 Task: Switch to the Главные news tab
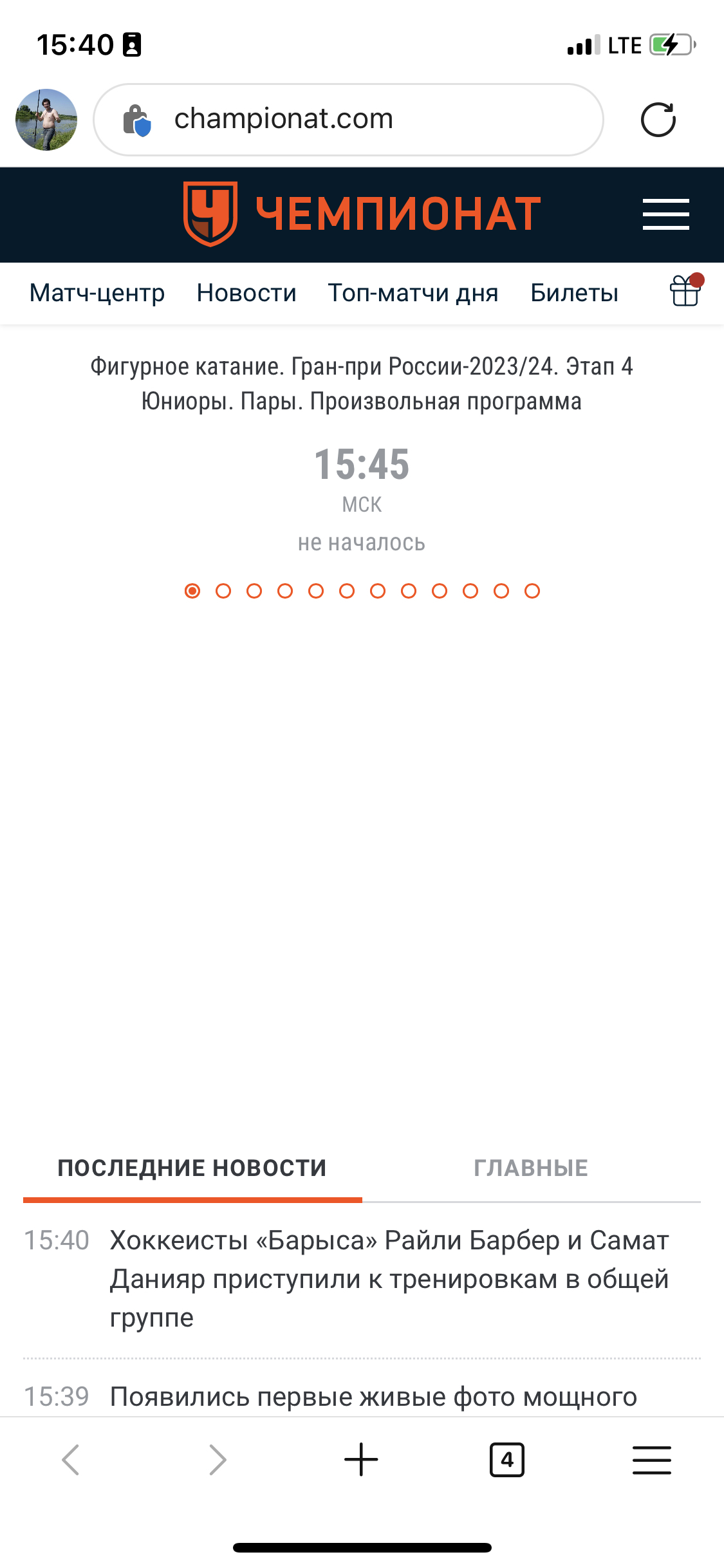coord(531,1168)
